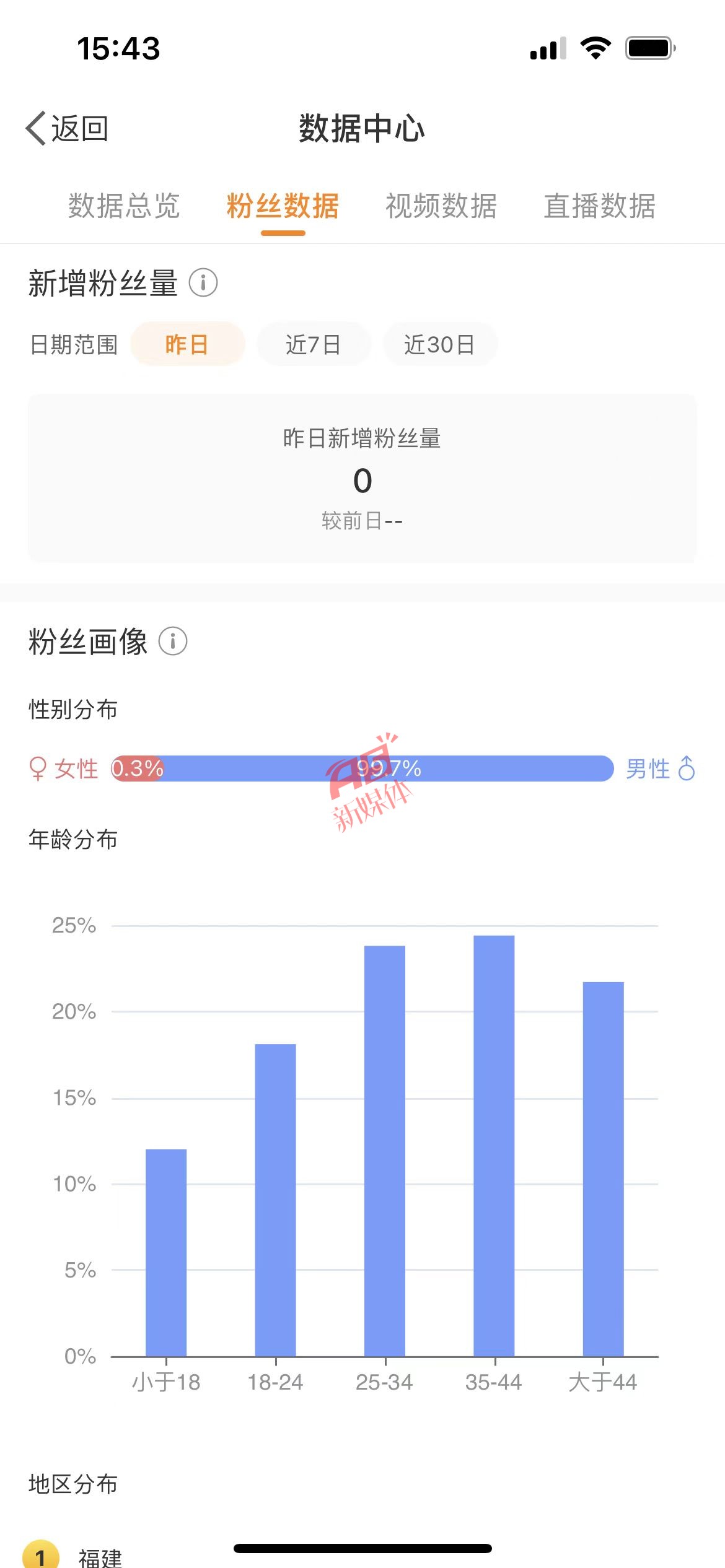The image size is (725, 1568).
Task: Select the 昨日 date range chip
Action: click(x=187, y=344)
